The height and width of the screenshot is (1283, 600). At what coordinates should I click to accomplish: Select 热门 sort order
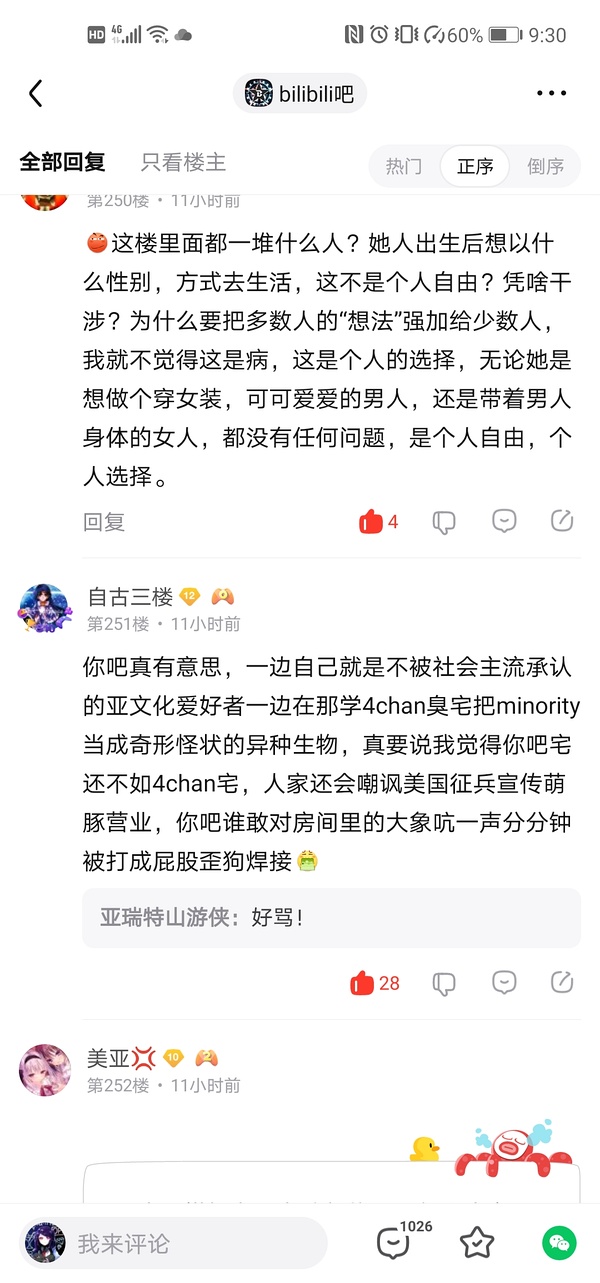tap(404, 166)
